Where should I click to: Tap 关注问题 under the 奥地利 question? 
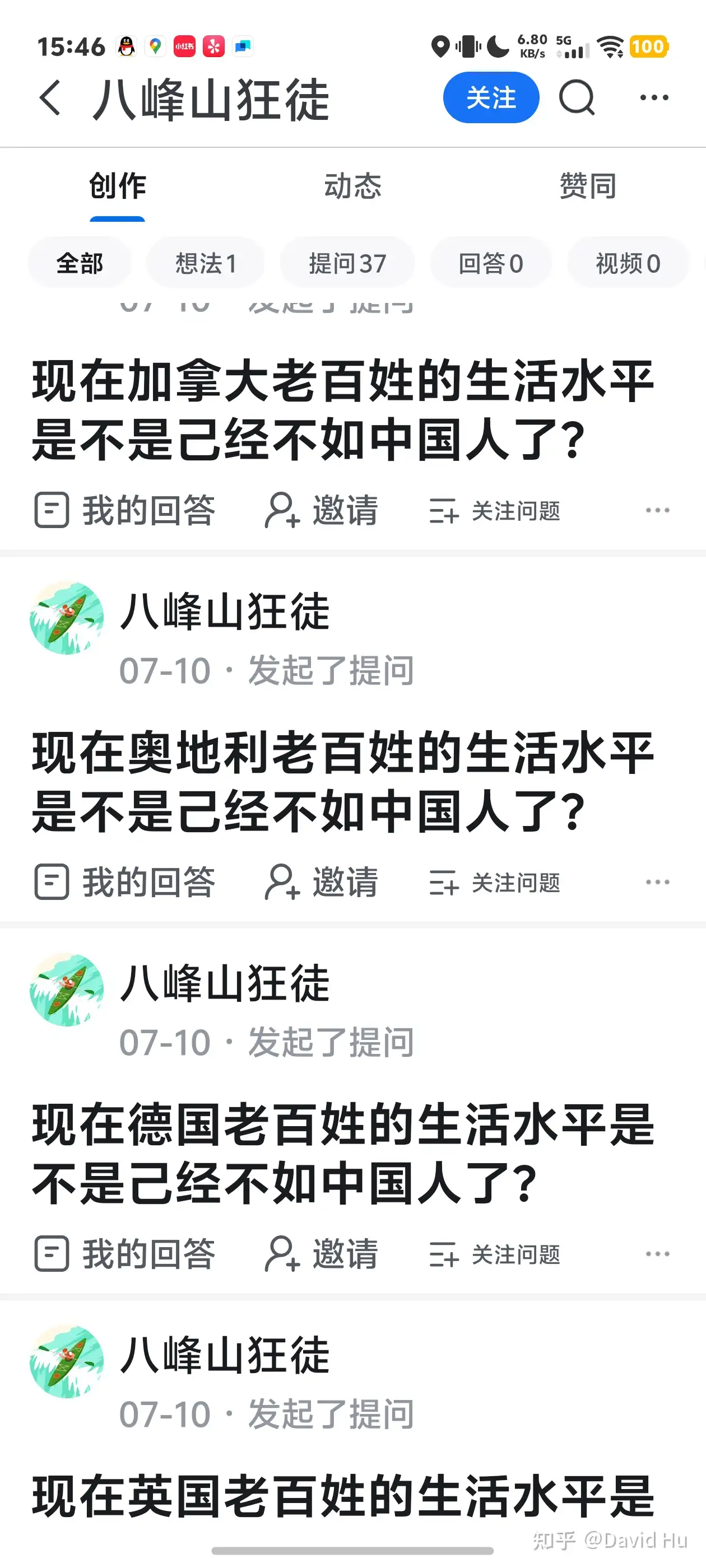495,882
